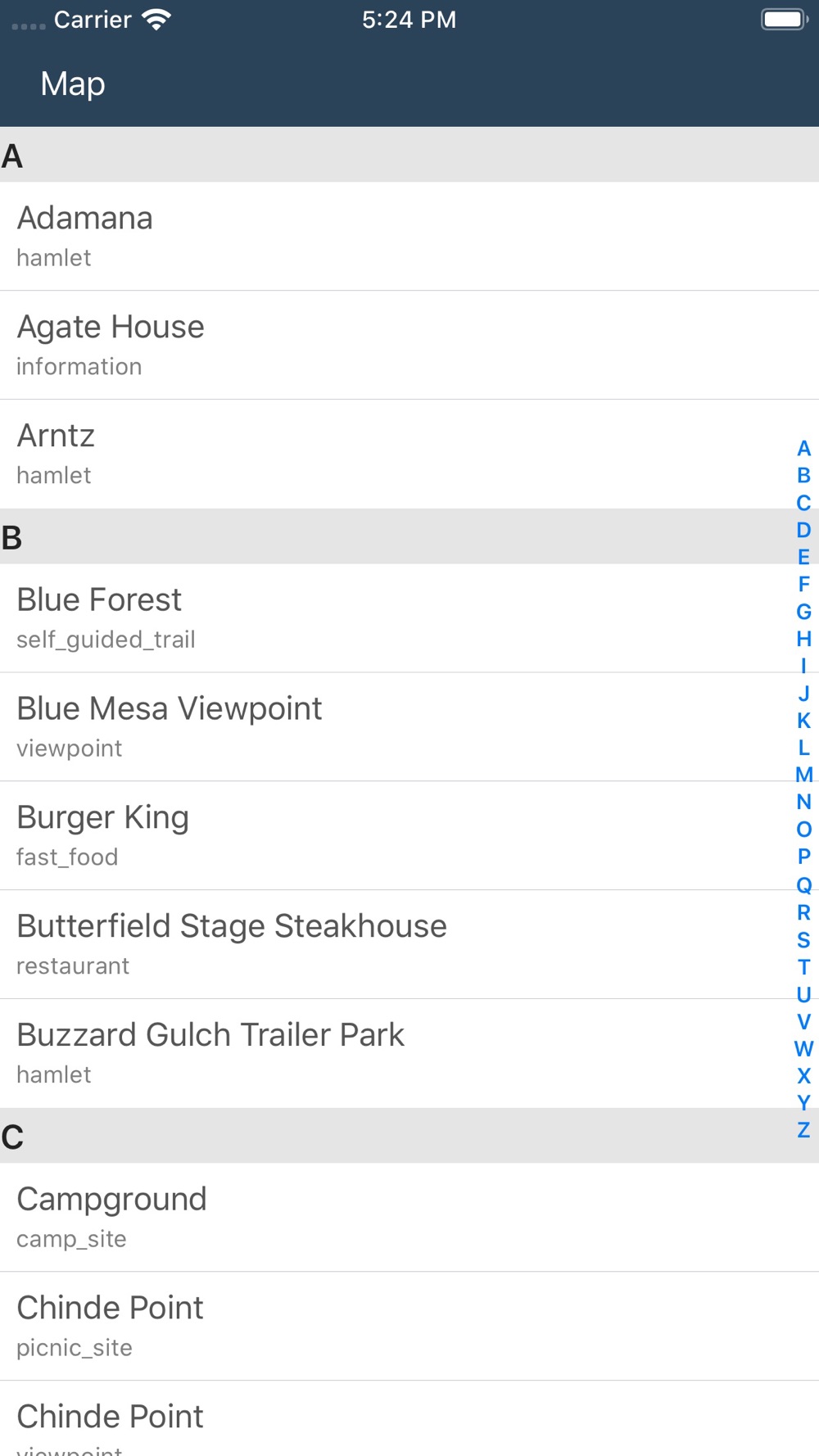The image size is (819, 1456).
Task: Jump to letter P in index
Action: click(x=803, y=857)
